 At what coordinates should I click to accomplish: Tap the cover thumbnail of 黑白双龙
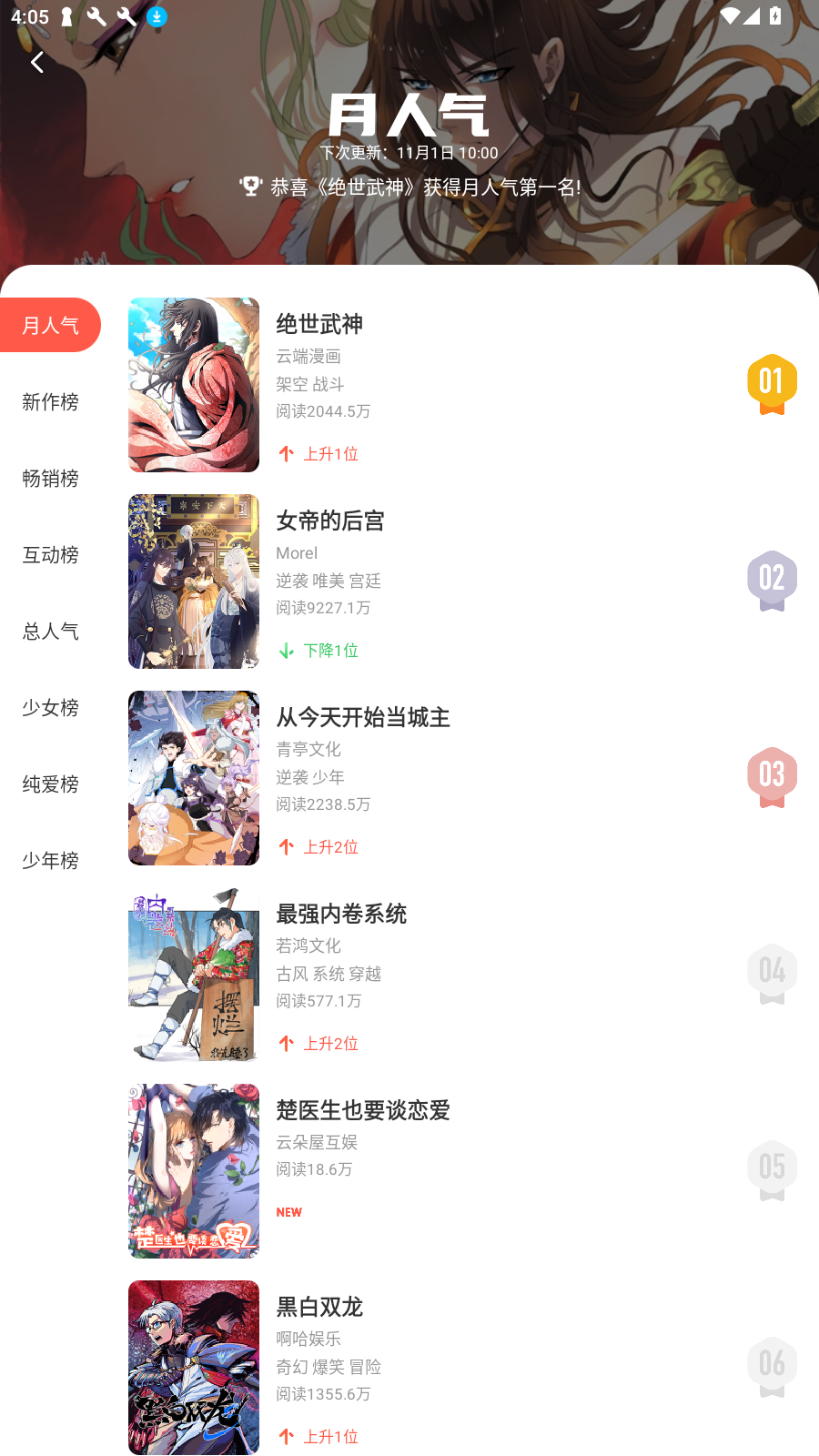194,1367
